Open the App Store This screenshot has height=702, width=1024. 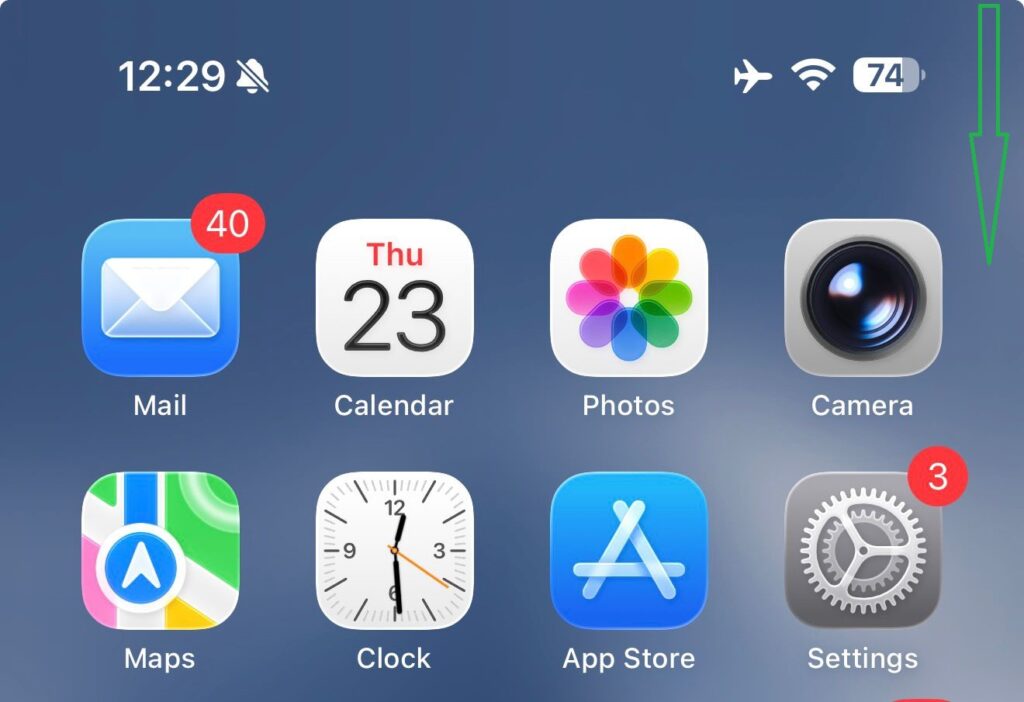click(x=628, y=550)
